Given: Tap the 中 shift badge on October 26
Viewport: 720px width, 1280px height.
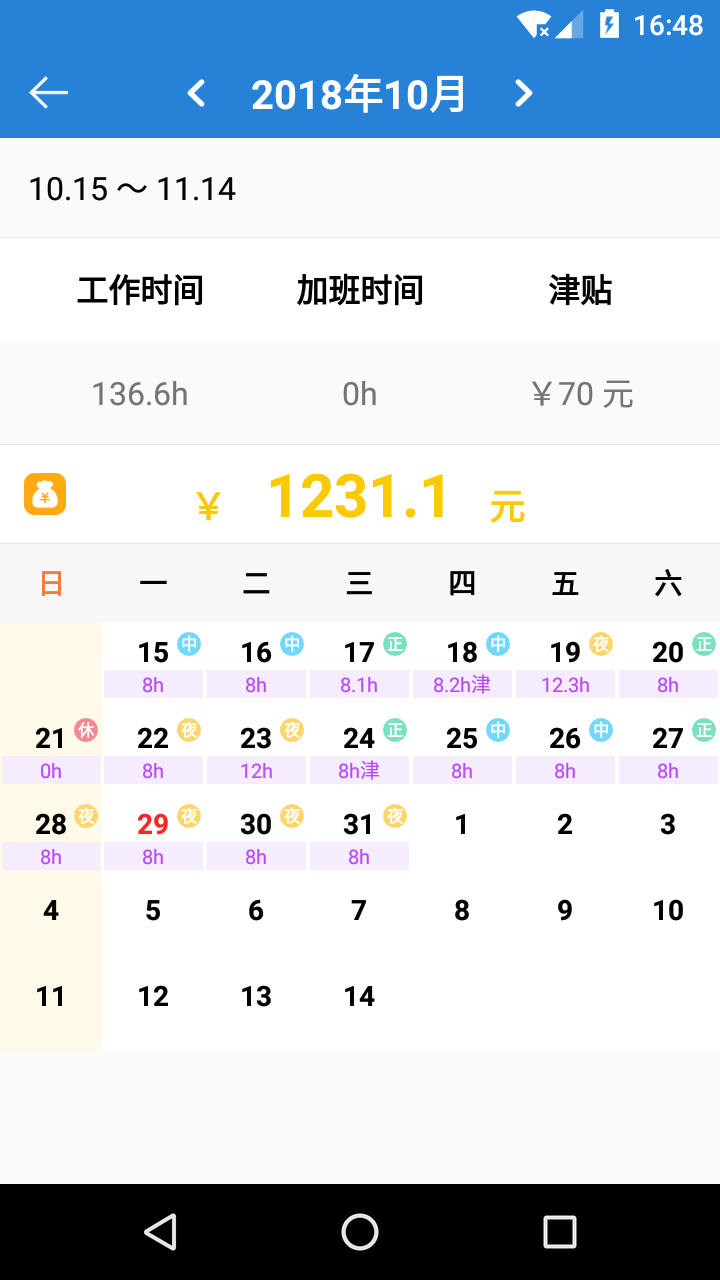Looking at the screenshot, I should [598, 731].
